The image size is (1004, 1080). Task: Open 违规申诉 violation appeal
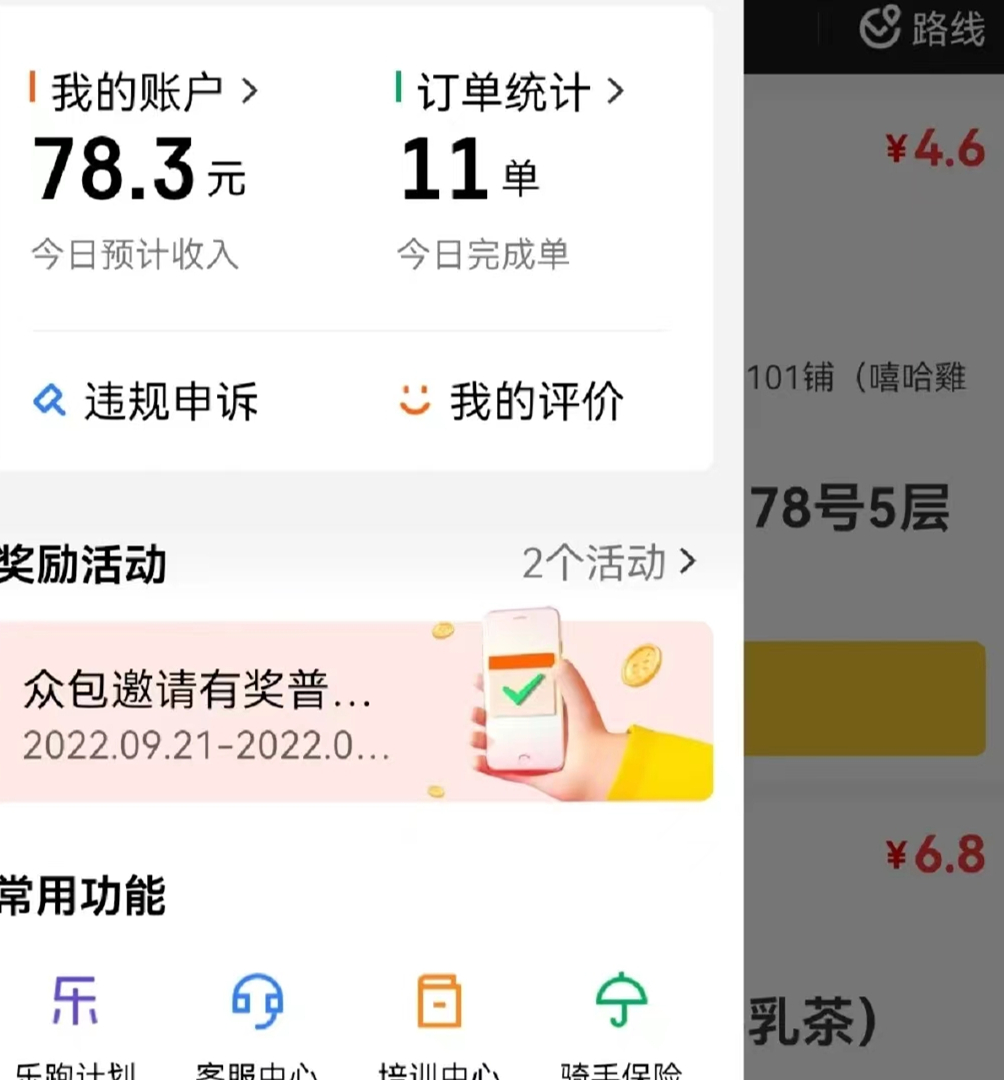pos(147,401)
